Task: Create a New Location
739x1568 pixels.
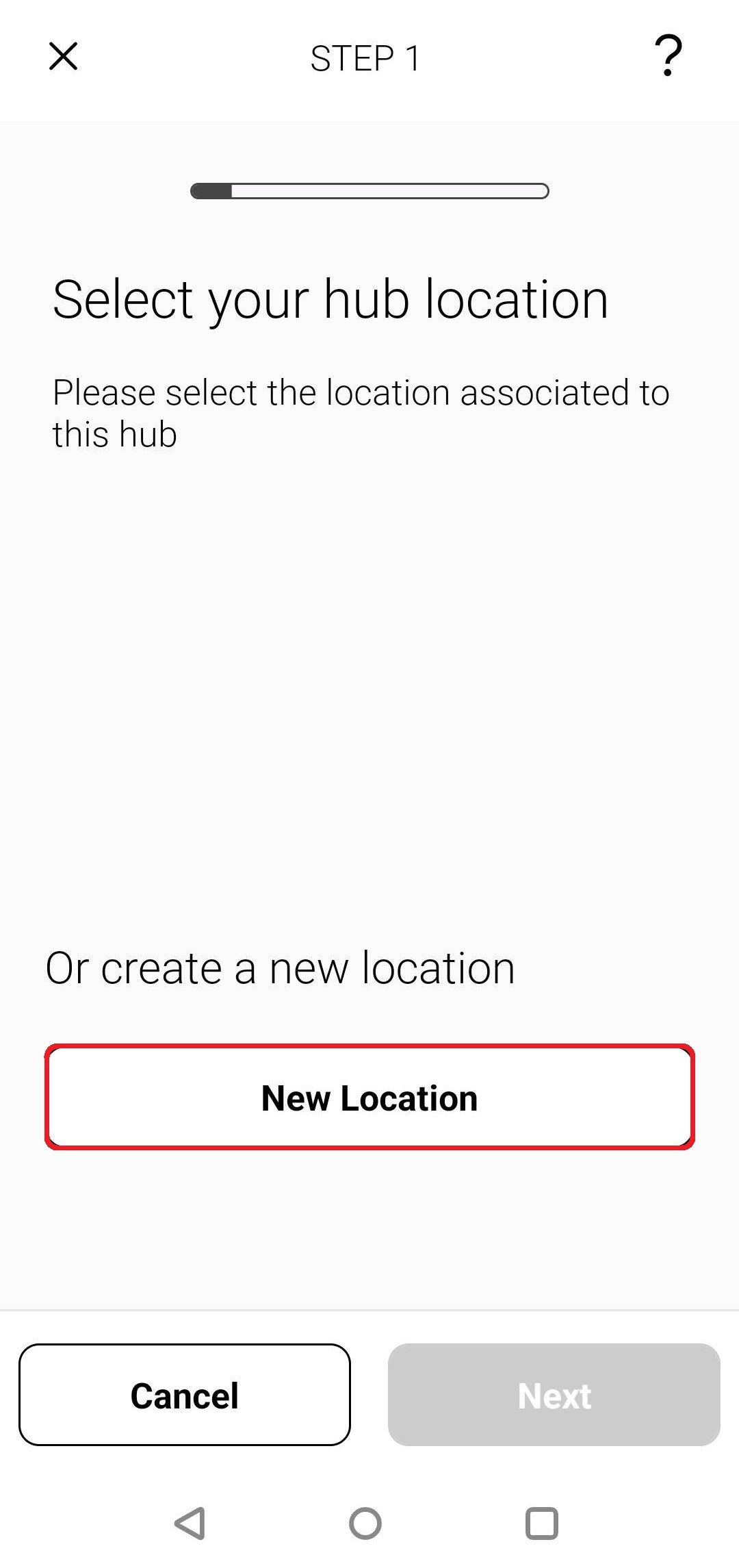Action: click(x=369, y=1097)
